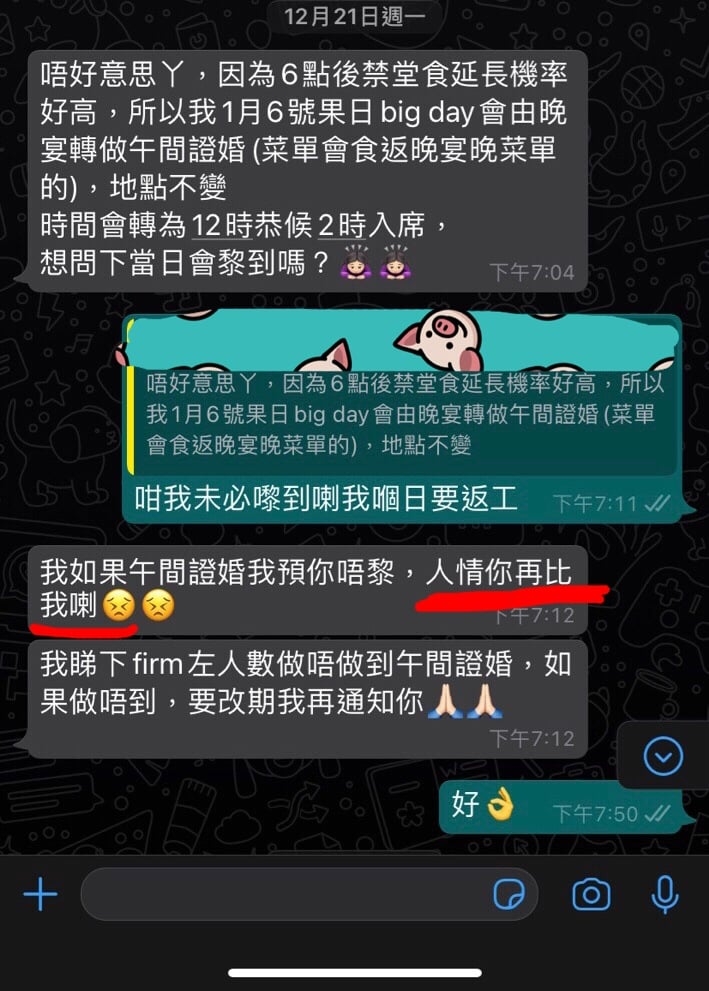The height and width of the screenshot is (991, 709).
Task: Open the attachment plus menu
Action: click(x=40, y=894)
